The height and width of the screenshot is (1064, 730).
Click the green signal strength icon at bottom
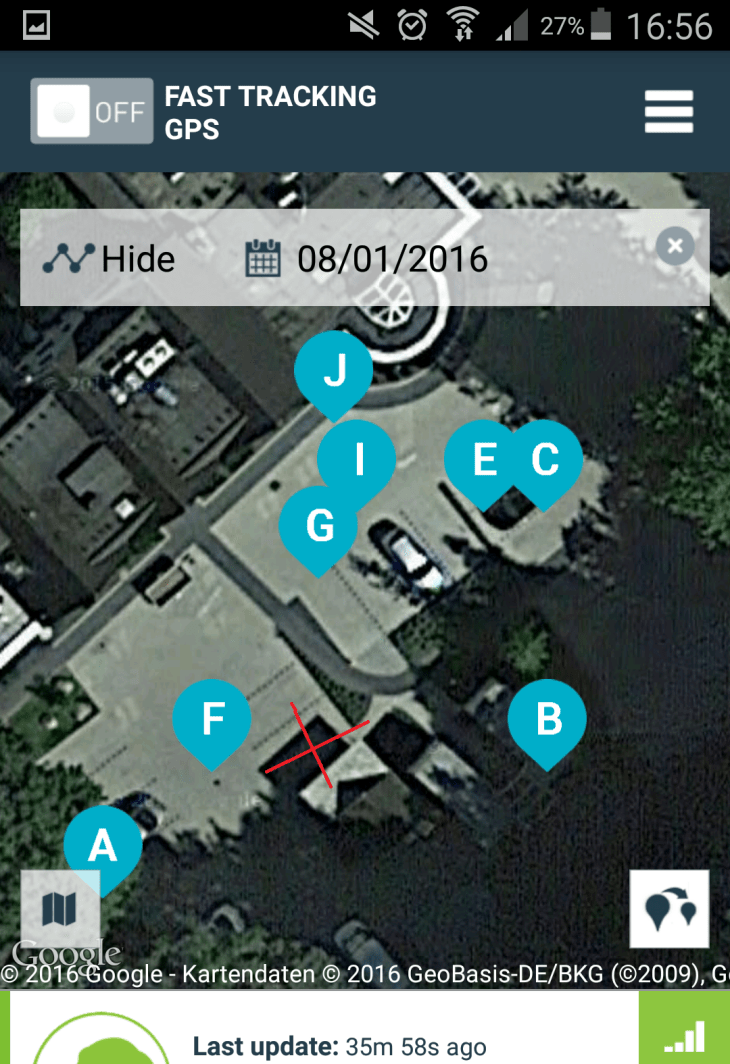pos(682,1038)
